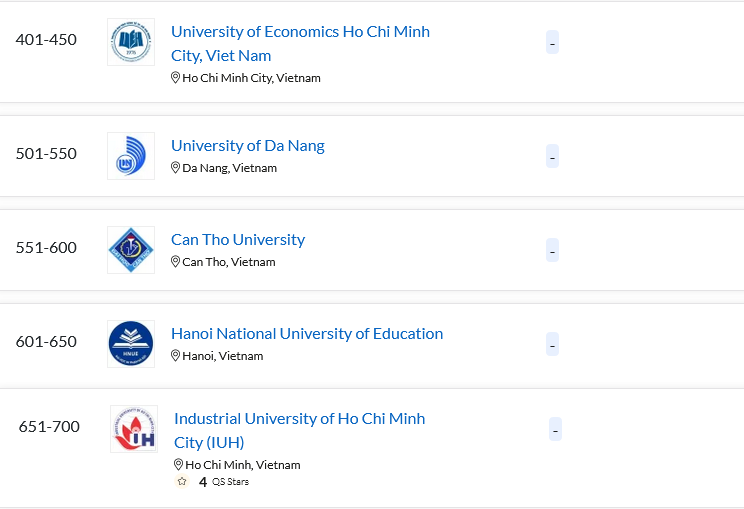Tap Industrial University of Ho Chi Minh City (IUH)
This screenshot has height=509, width=744.
click(299, 419)
